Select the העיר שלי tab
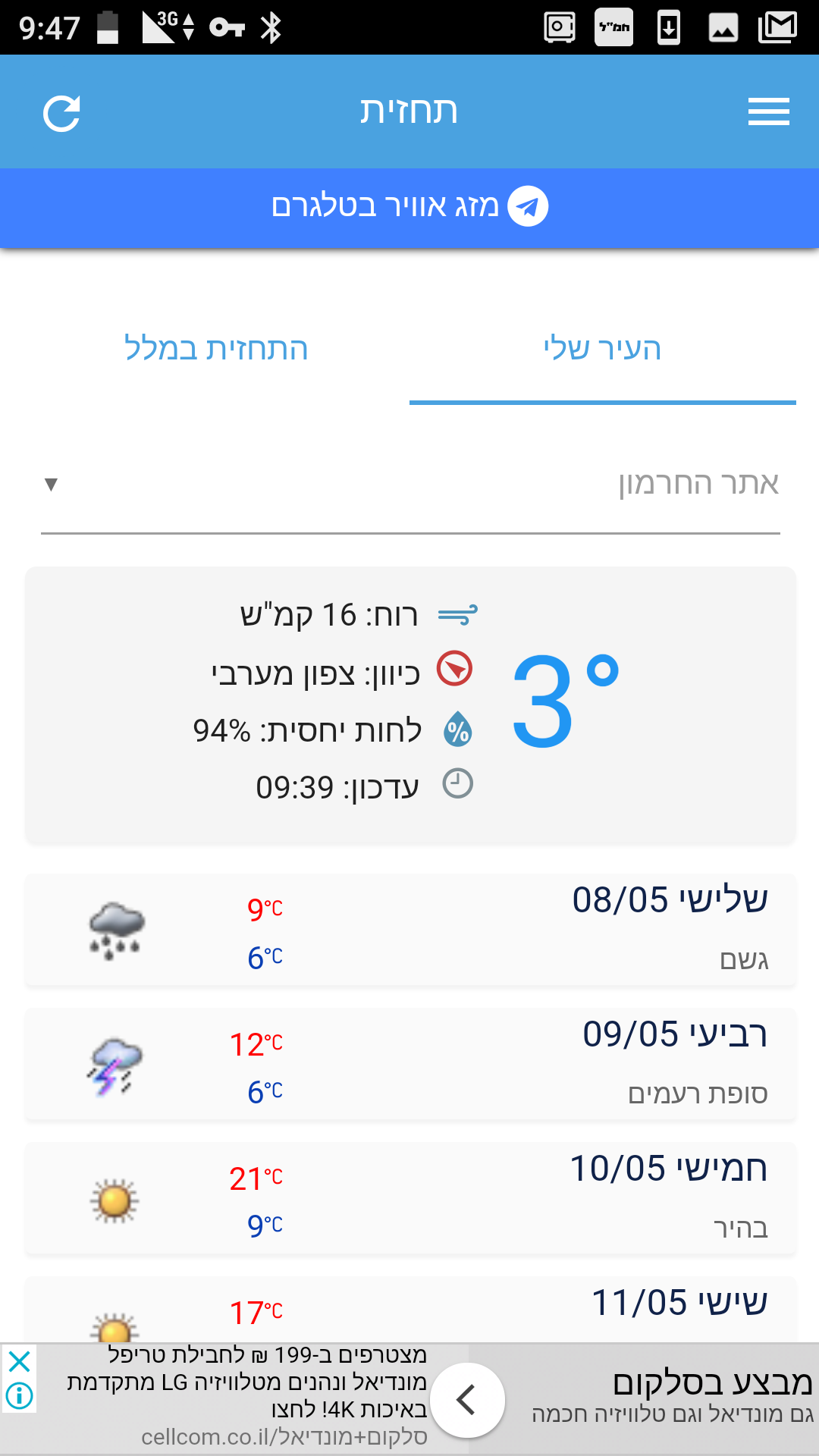 click(x=602, y=349)
